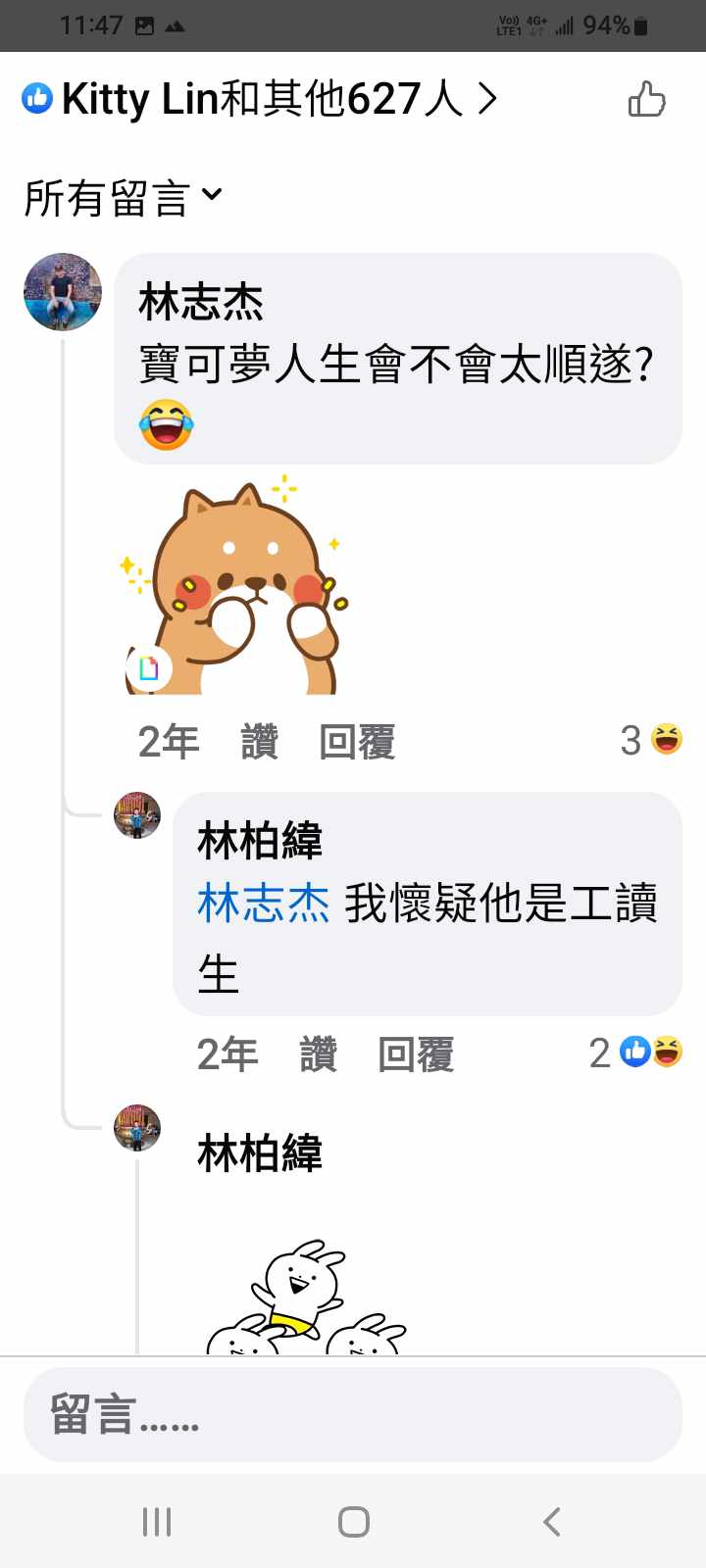Open recent apps from the navigation bar

[x=157, y=1522]
